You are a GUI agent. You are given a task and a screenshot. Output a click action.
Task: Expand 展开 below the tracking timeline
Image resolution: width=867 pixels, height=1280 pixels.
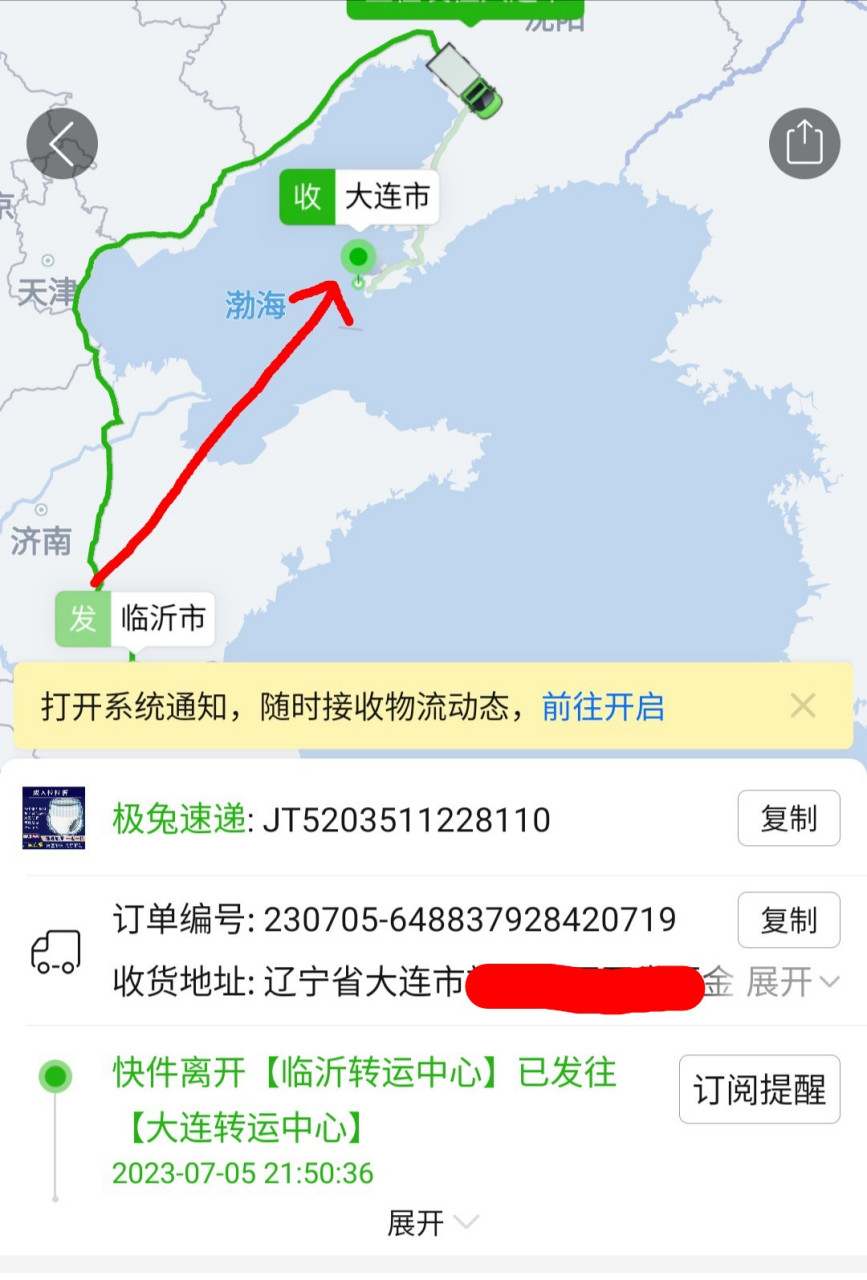tap(416, 1221)
